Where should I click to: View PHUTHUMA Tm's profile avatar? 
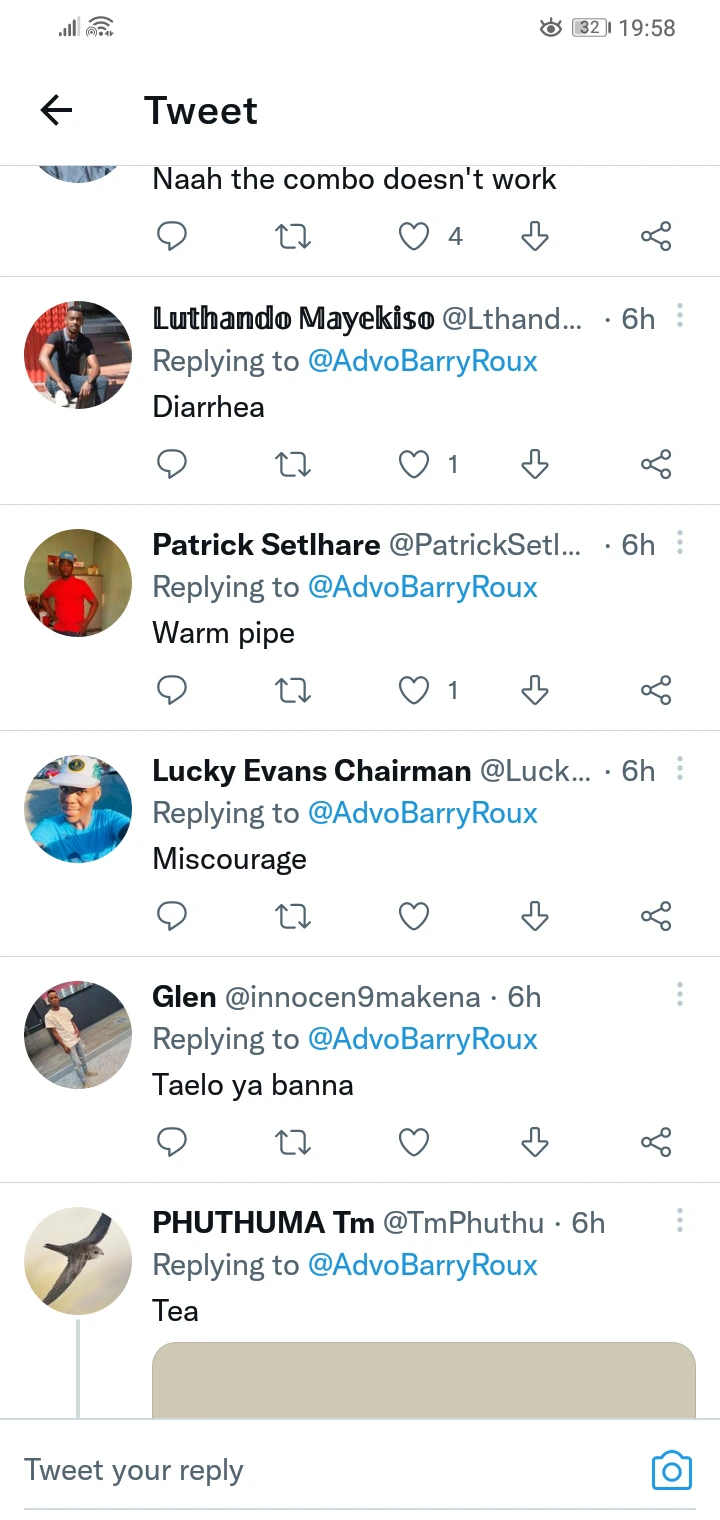(x=78, y=1261)
